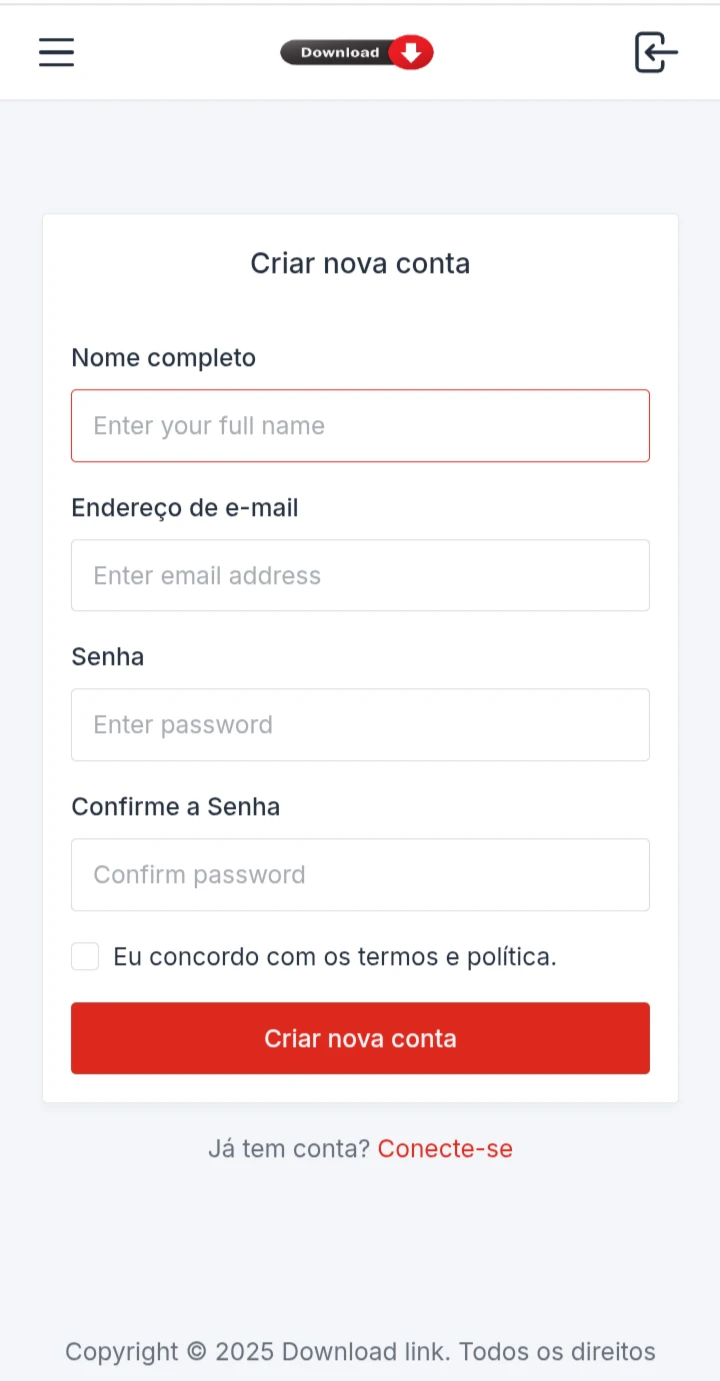The width and height of the screenshot is (720, 1381).
Task: Click the red download arrow icon
Action: tap(411, 52)
